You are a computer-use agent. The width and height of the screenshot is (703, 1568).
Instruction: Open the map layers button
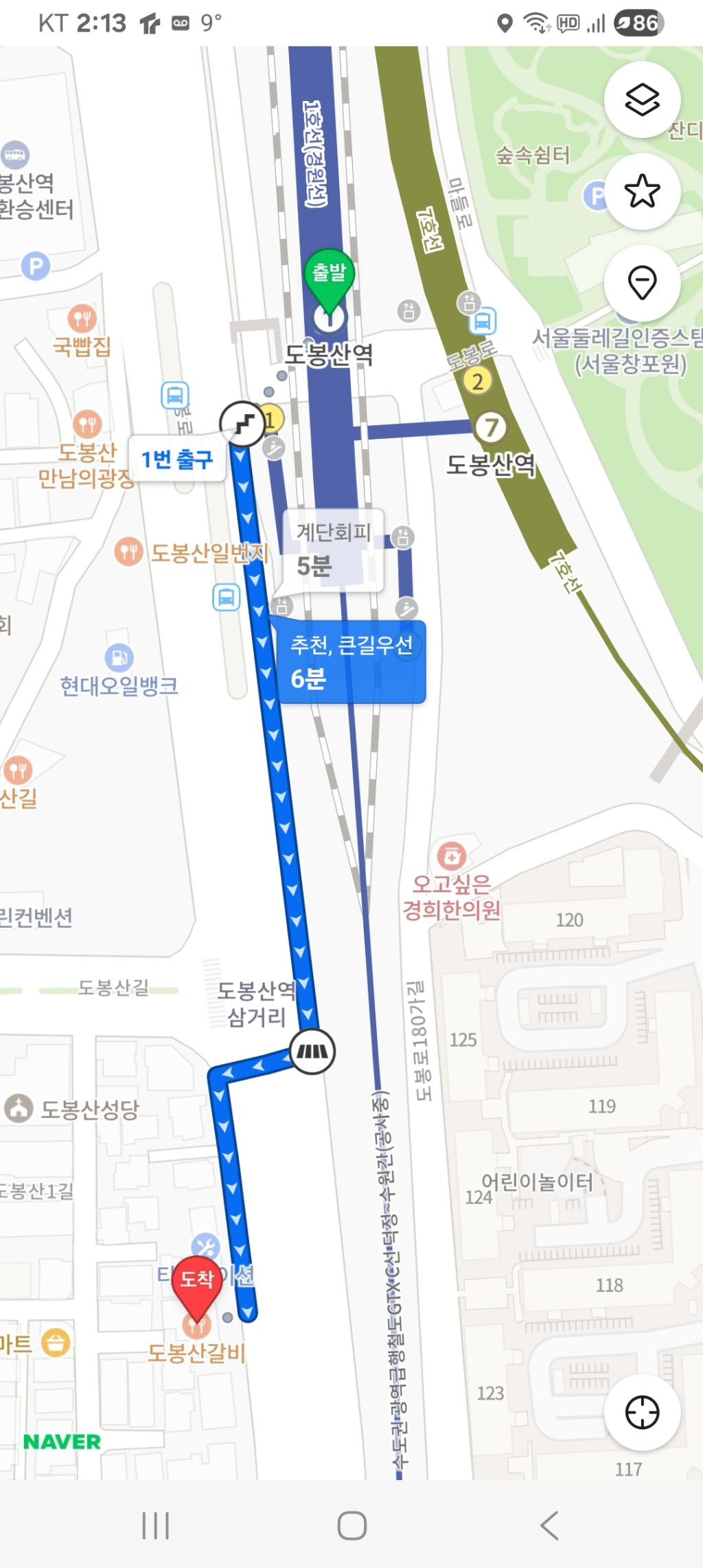click(642, 100)
